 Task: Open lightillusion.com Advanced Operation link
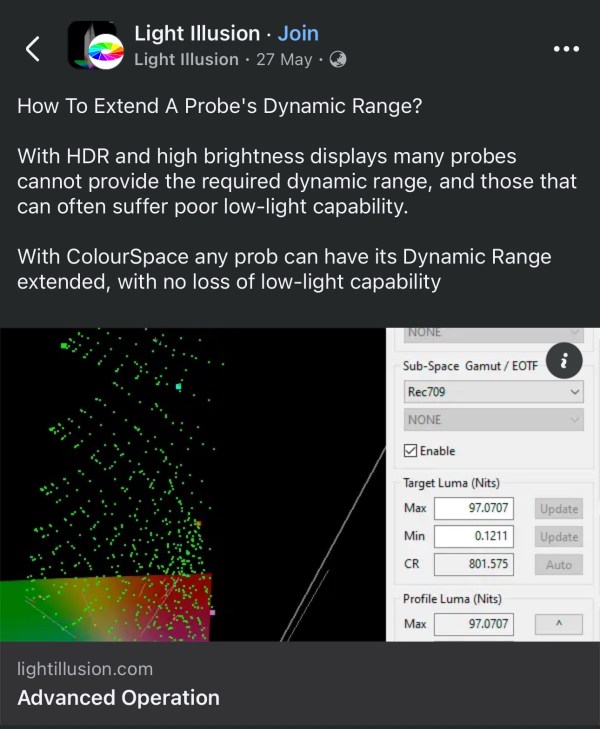tap(120, 685)
